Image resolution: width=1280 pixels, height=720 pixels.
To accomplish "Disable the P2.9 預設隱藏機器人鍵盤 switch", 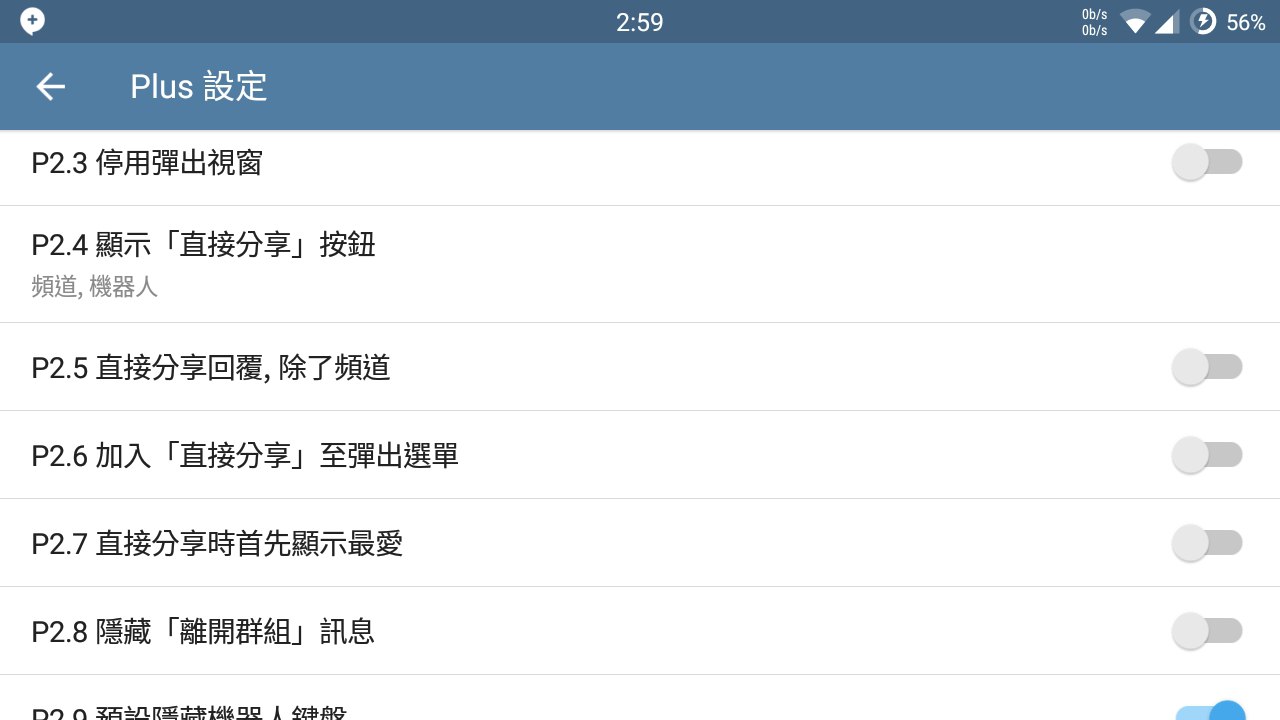I will point(1212,712).
